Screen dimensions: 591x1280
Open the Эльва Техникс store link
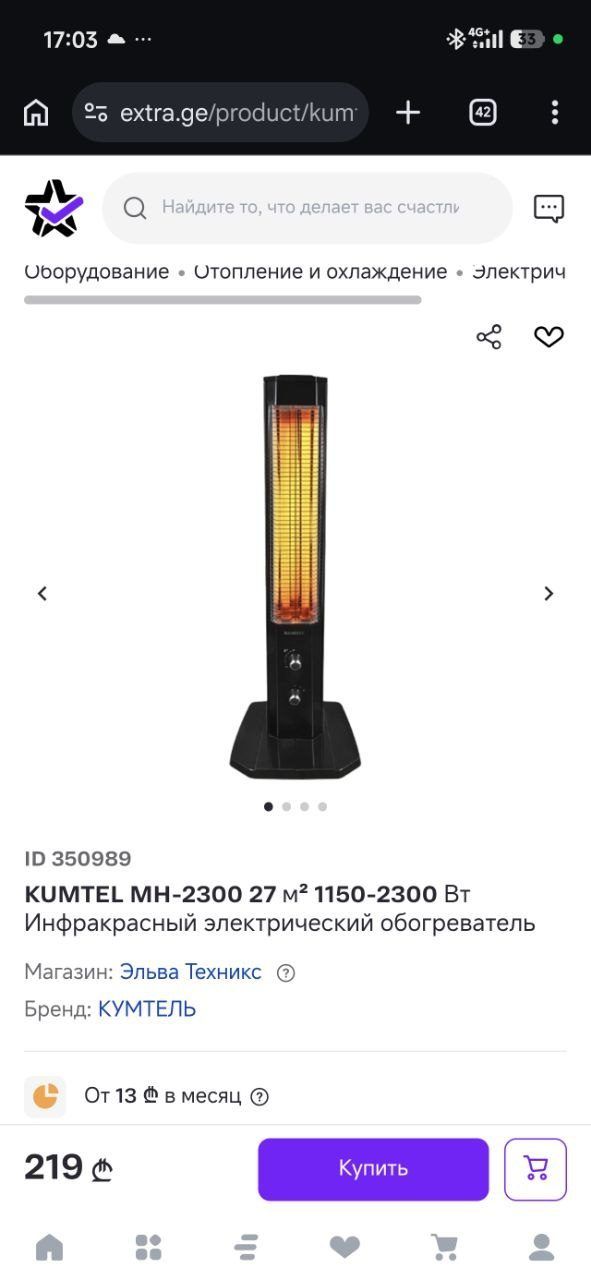191,972
